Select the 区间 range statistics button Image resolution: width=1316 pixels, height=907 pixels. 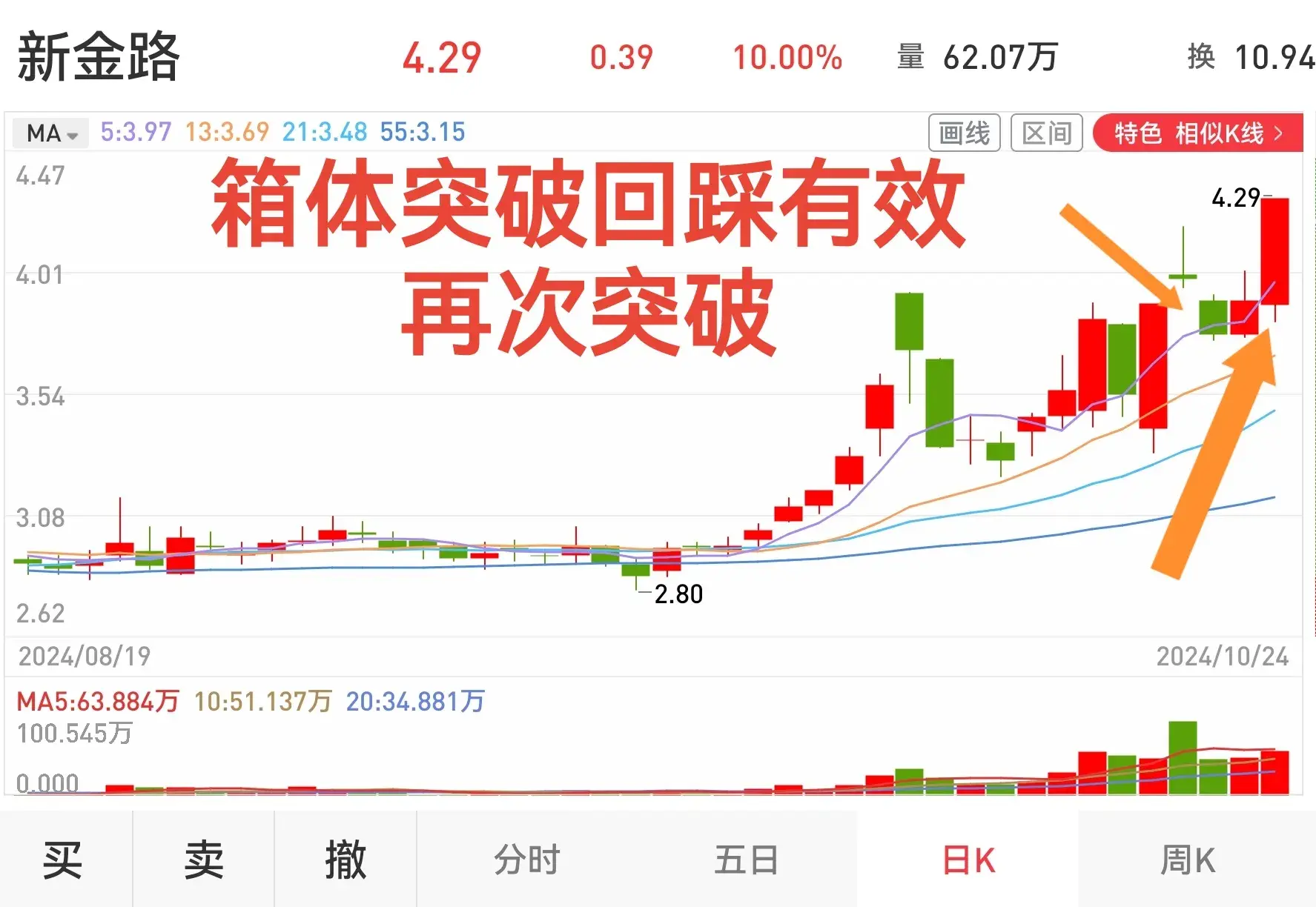pyautogui.click(x=1046, y=133)
